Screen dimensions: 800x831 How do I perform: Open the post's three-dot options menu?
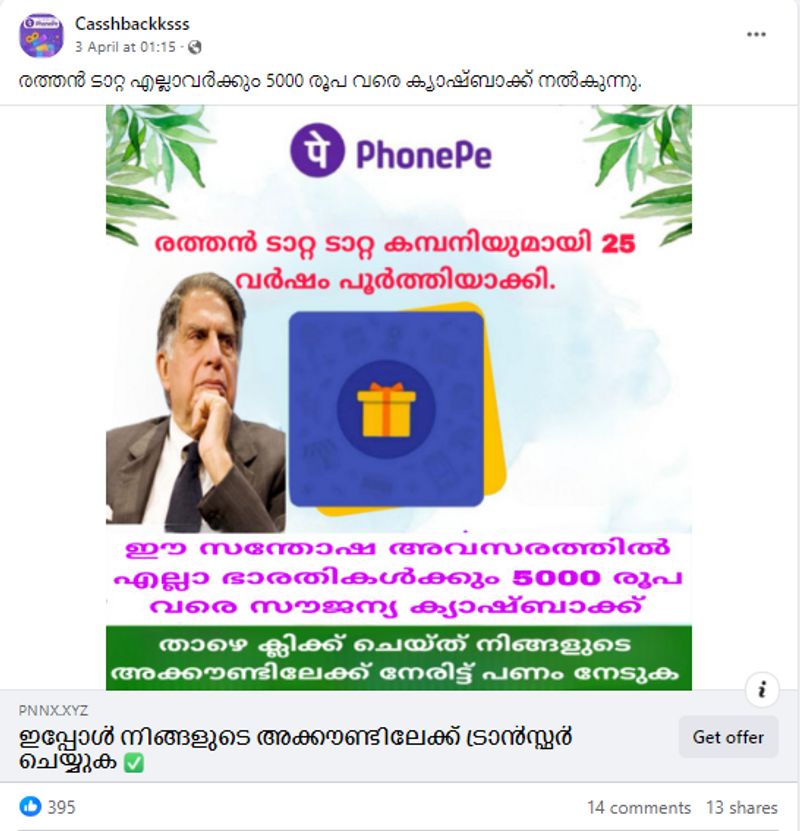click(756, 34)
